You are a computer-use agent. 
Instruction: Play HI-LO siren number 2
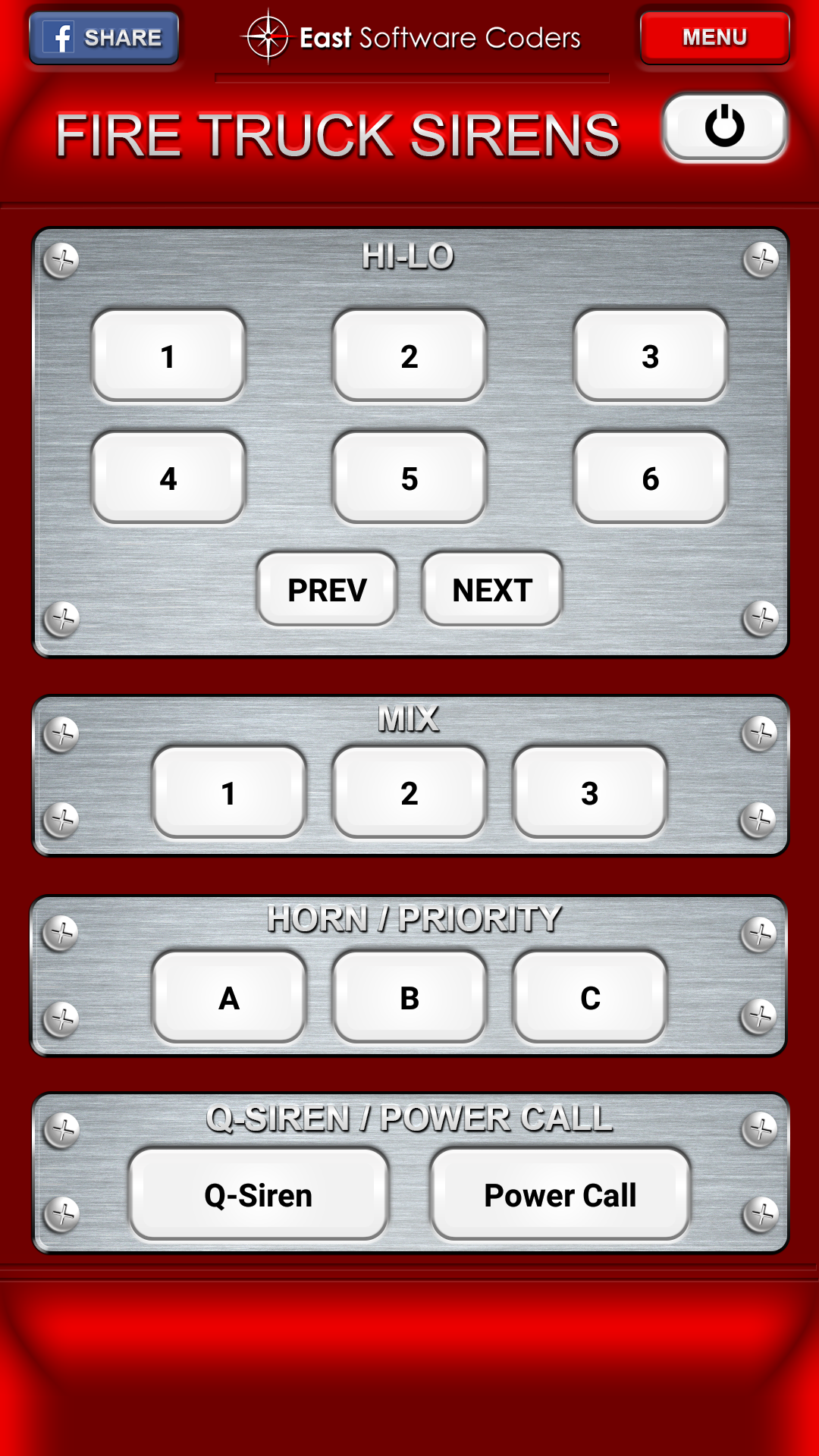pos(409,356)
